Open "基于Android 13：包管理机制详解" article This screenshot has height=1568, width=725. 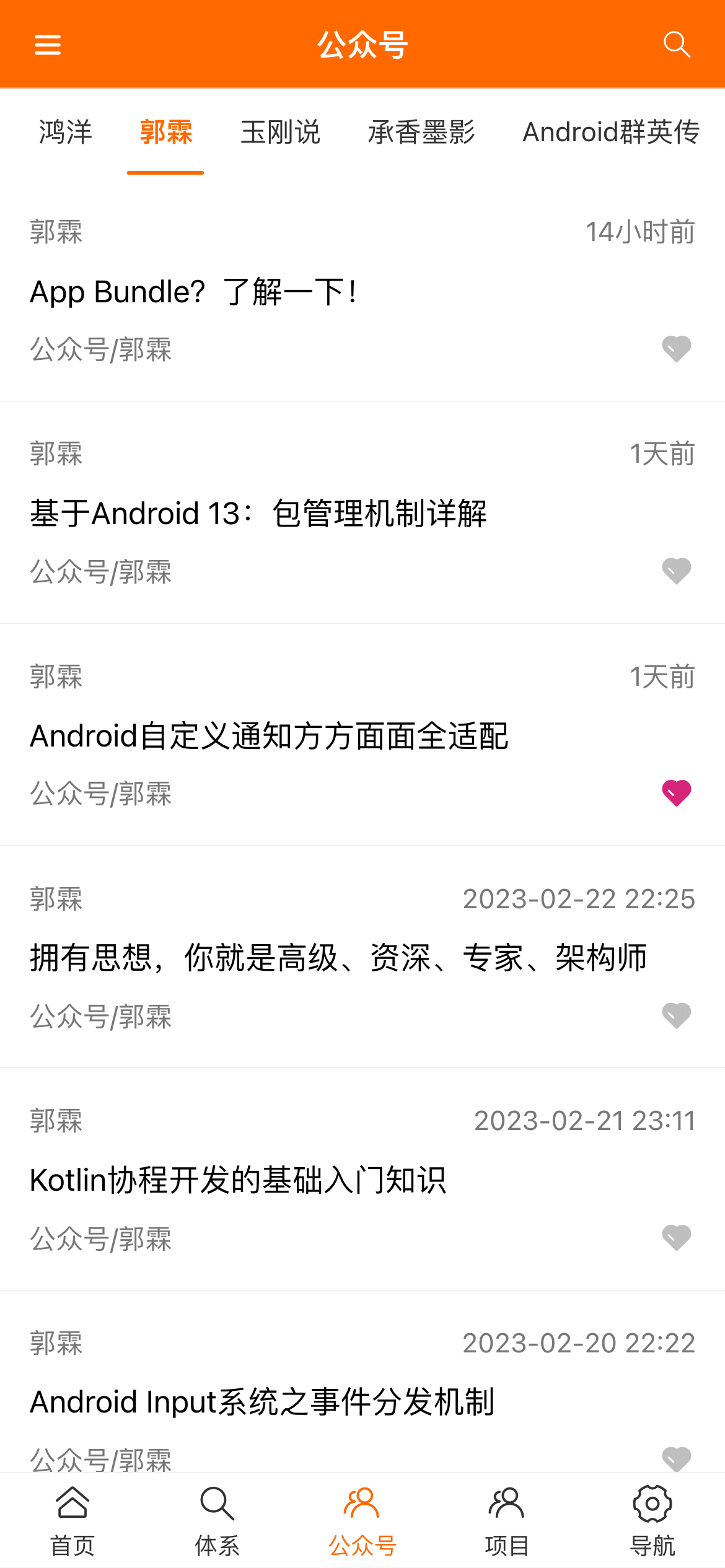click(258, 514)
